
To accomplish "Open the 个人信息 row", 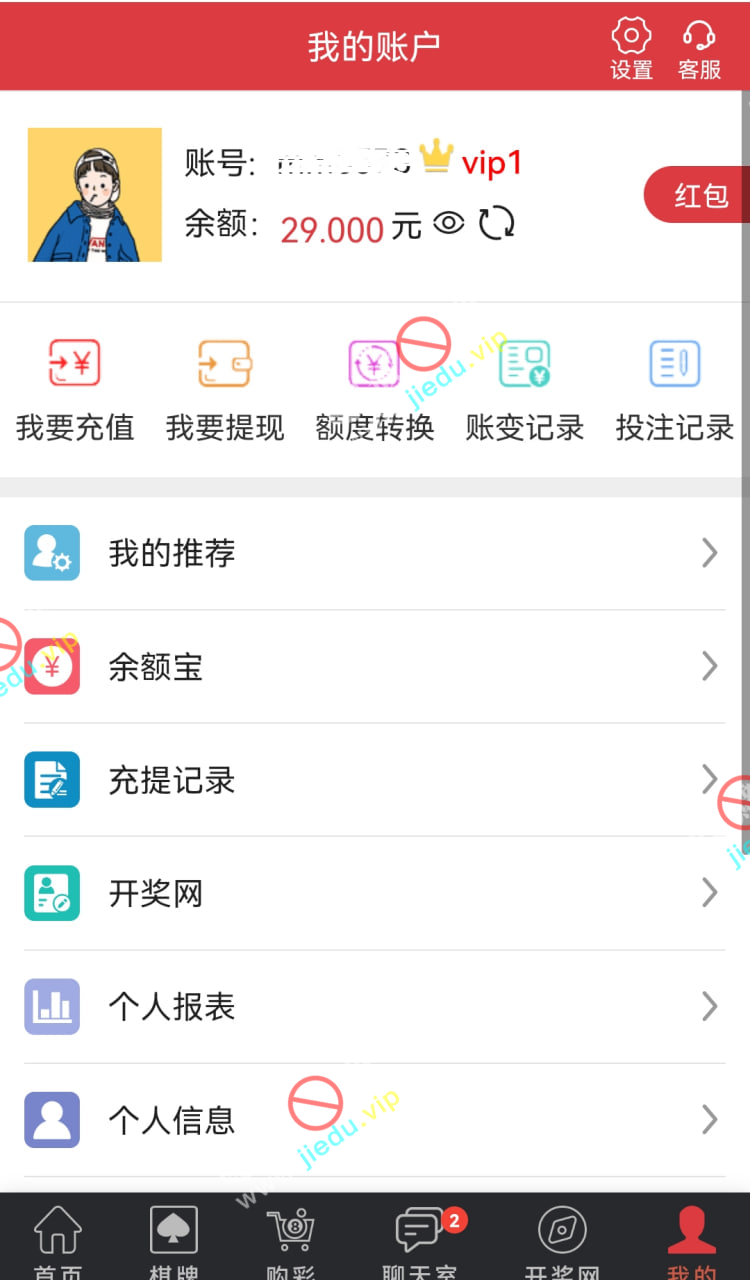I will [375, 1120].
